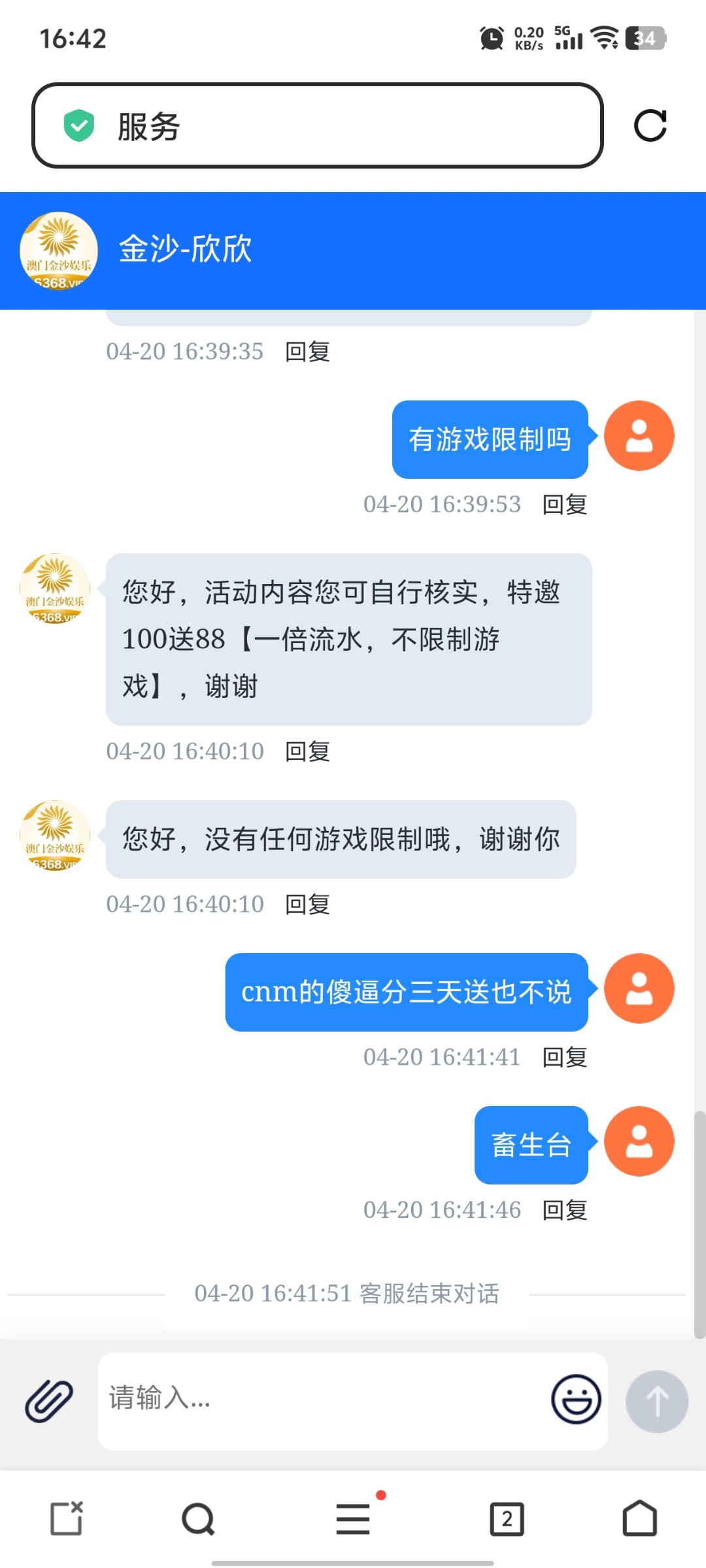Open the browser search icon
The width and height of the screenshot is (706, 1568).
[198, 1518]
